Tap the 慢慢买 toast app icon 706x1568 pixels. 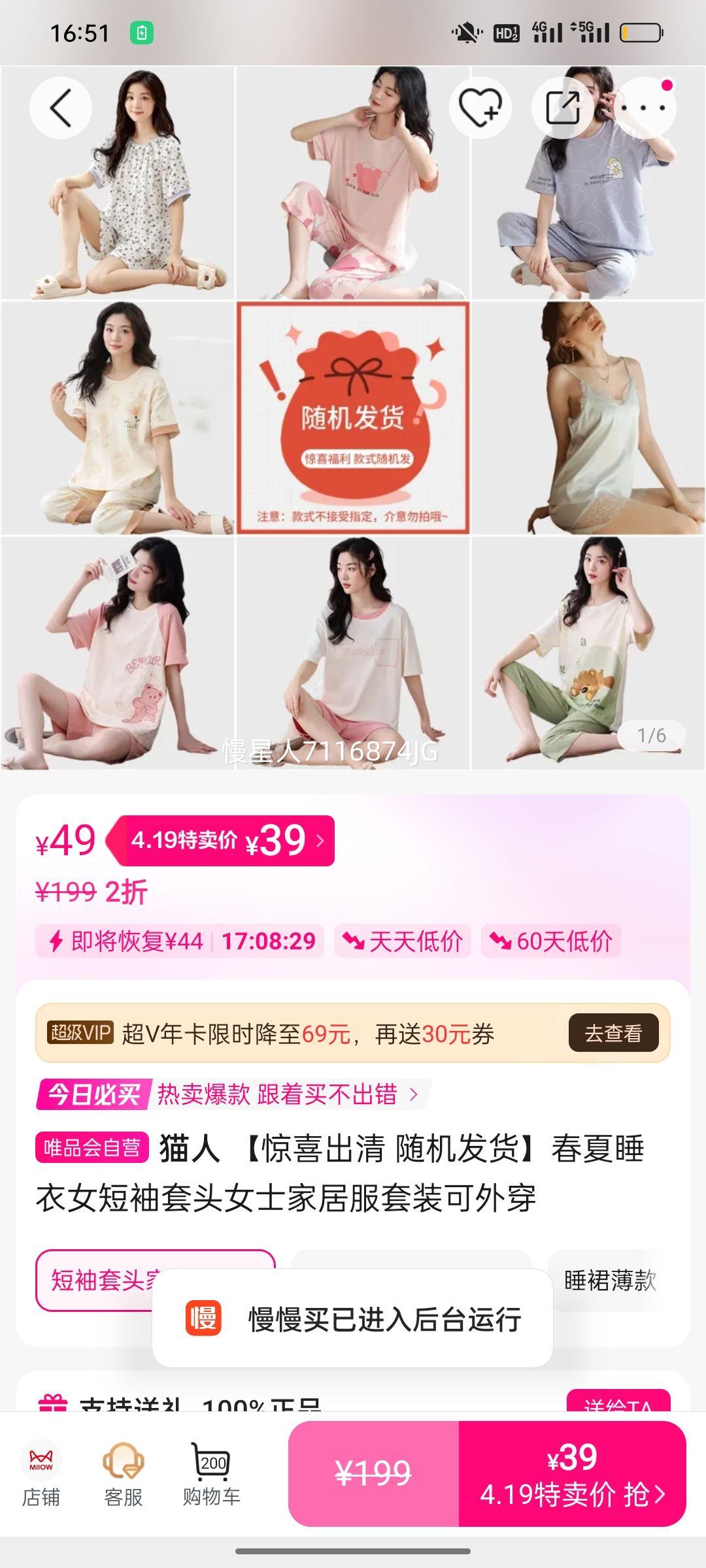(204, 1318)
